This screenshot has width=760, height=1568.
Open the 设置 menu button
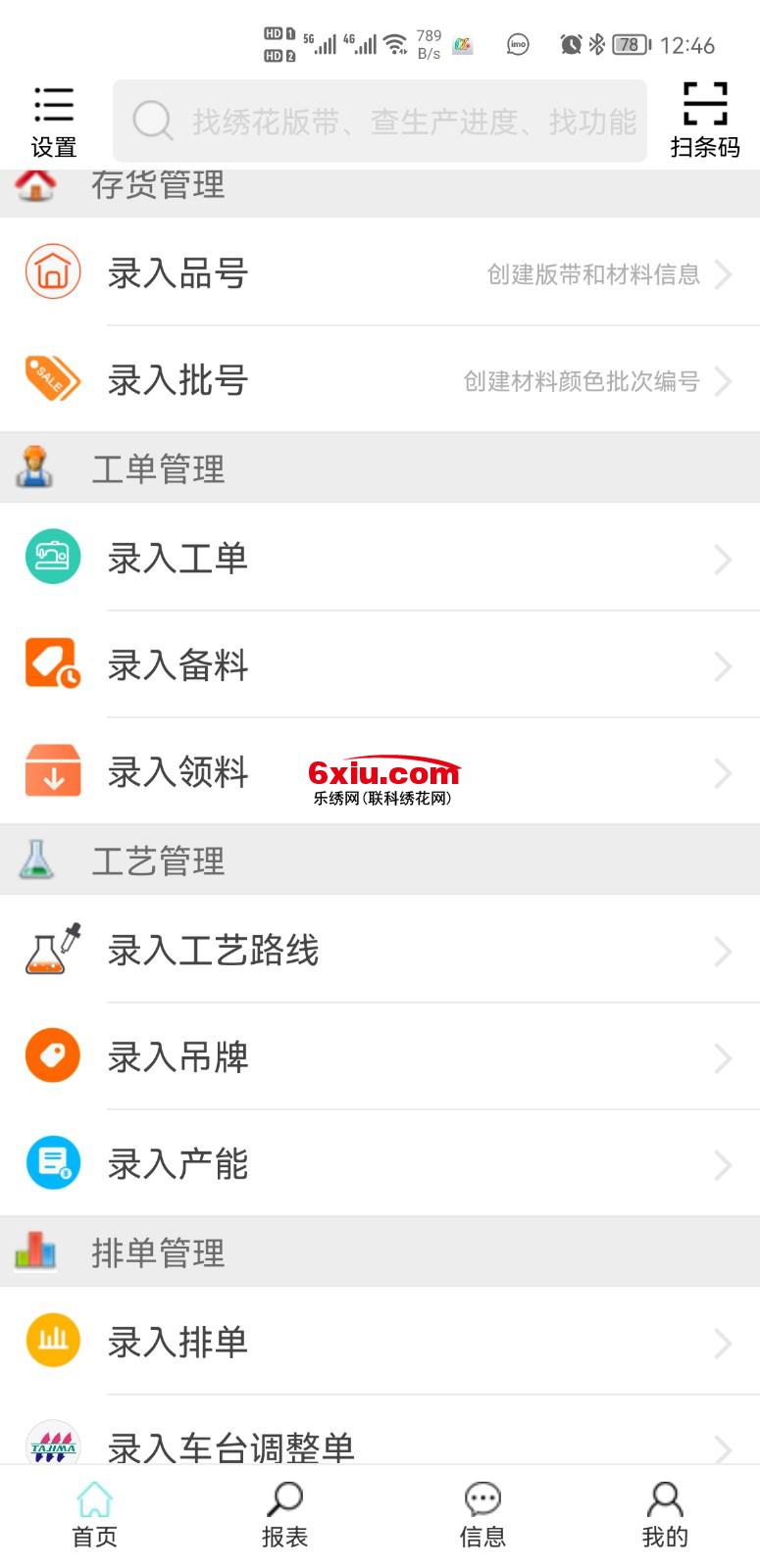coord(53,121)
